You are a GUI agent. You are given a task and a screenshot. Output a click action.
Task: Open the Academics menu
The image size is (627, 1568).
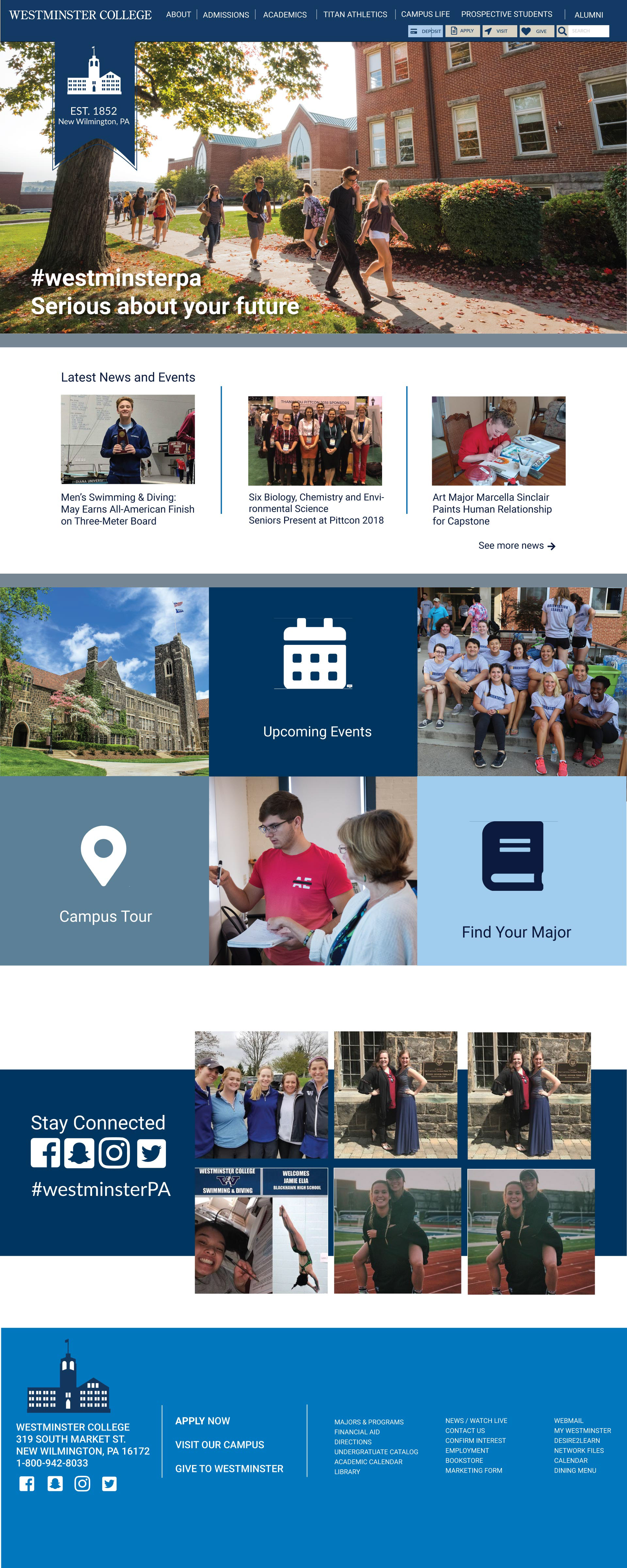284,15
